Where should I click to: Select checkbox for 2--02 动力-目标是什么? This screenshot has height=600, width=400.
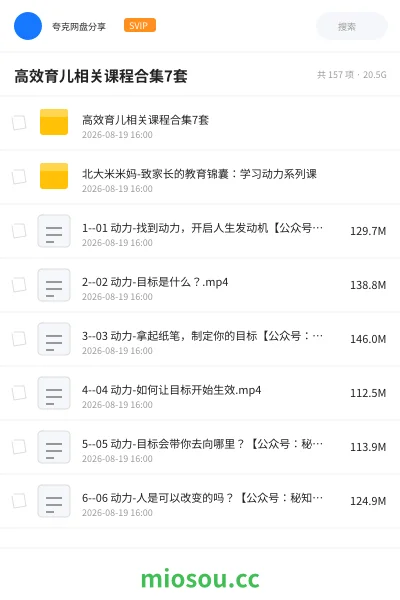19,285
